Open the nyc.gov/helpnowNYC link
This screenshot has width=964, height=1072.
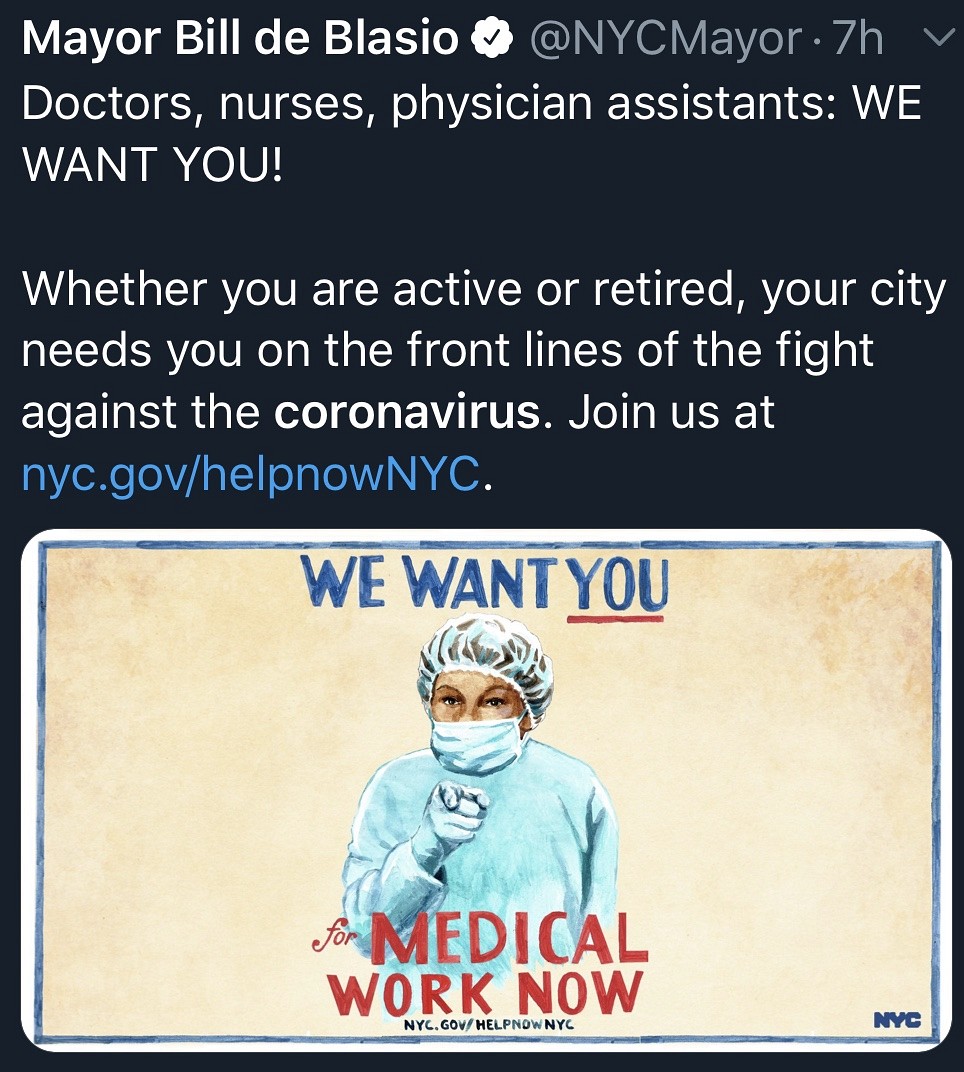point(250,471)
